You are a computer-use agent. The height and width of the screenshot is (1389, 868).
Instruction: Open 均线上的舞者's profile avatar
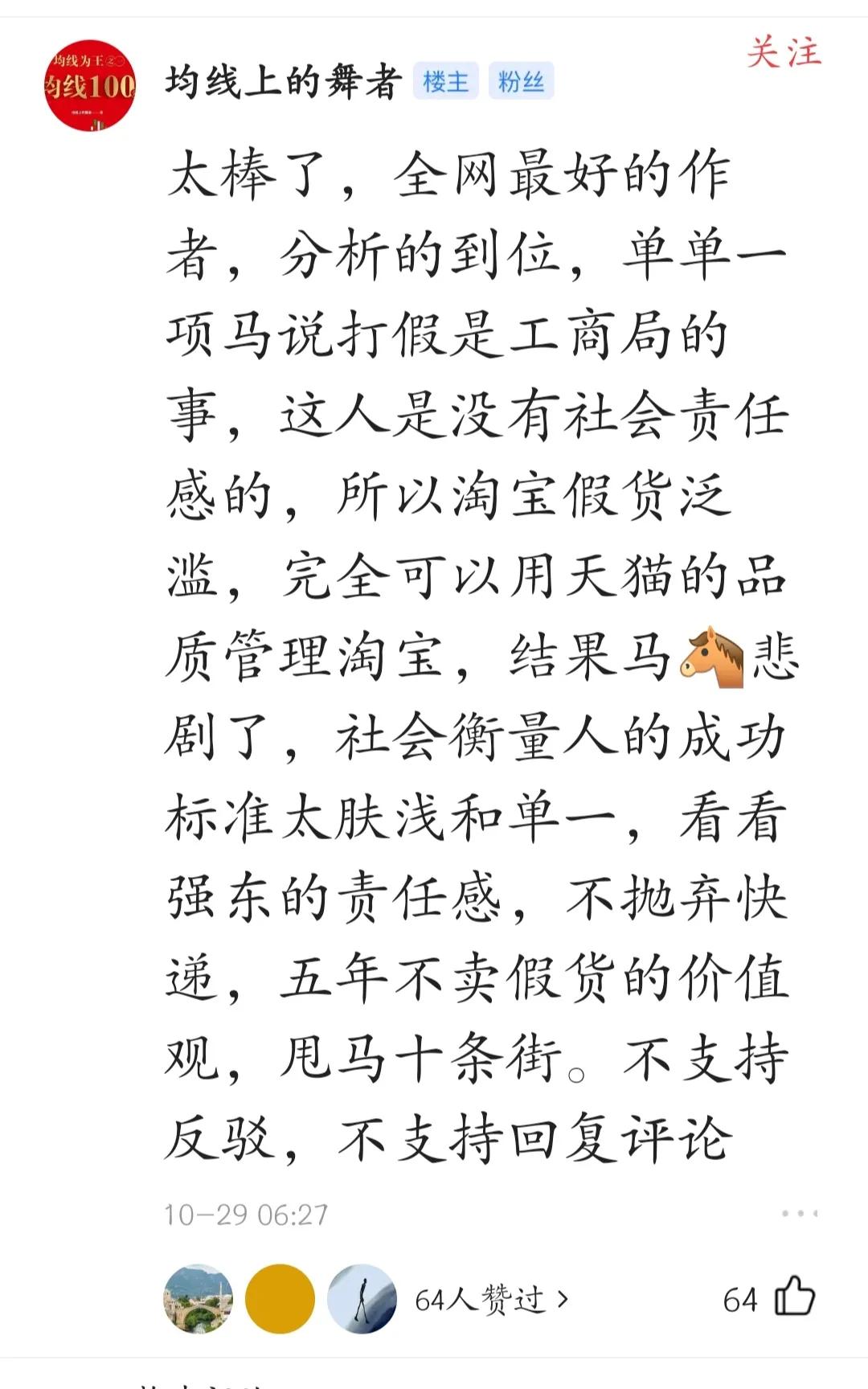[89, 86]
